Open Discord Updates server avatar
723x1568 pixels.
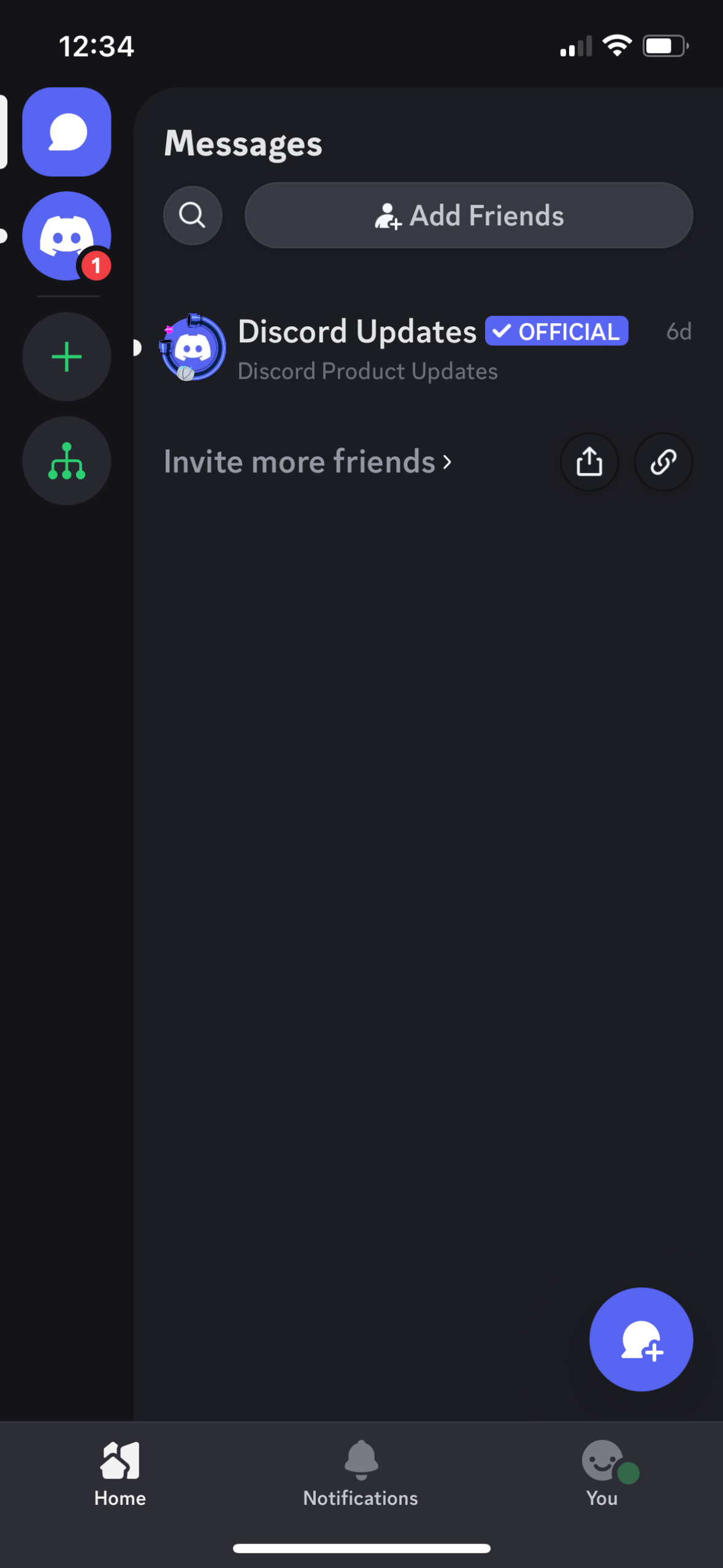tap(193, 348)
